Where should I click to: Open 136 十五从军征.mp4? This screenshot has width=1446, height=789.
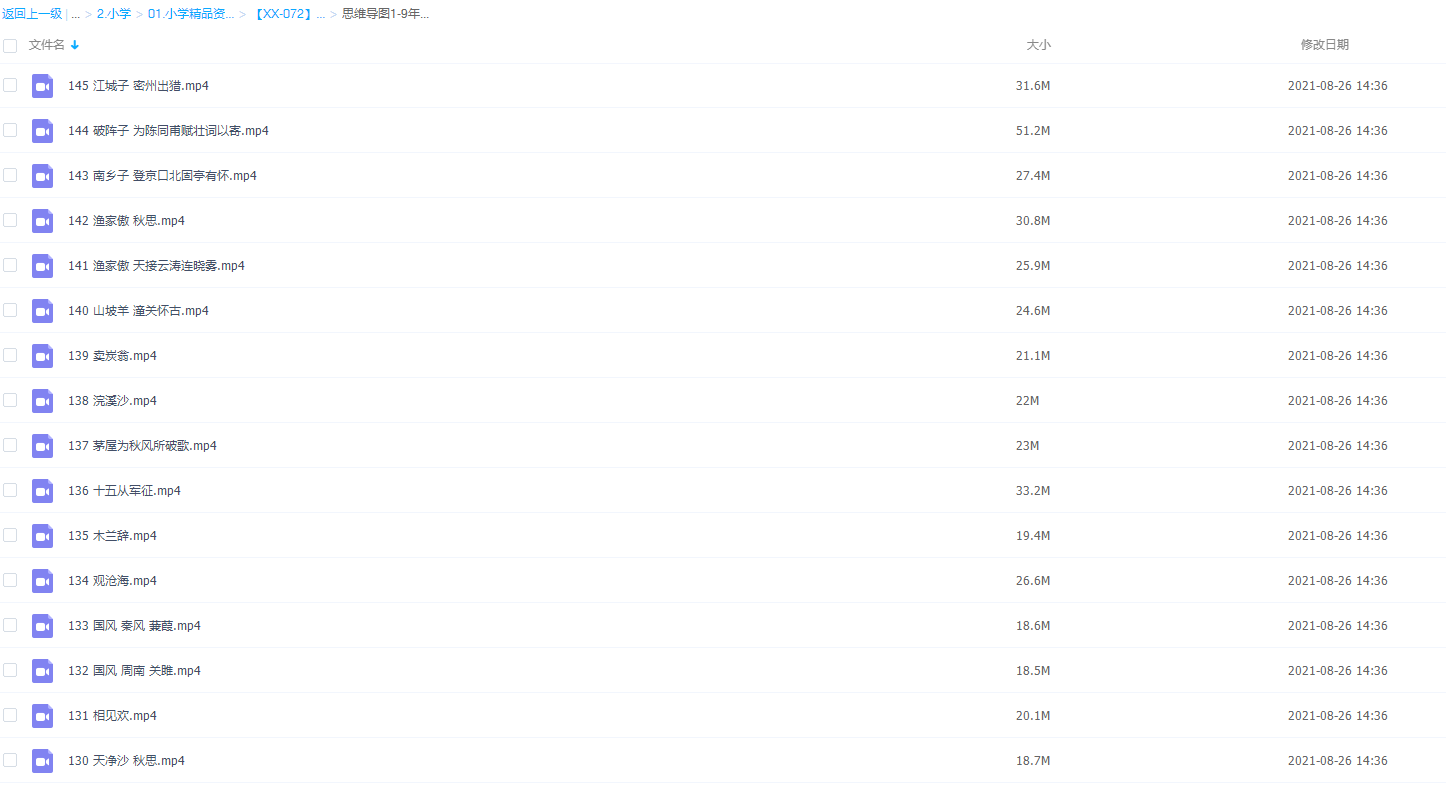point(124,491)
